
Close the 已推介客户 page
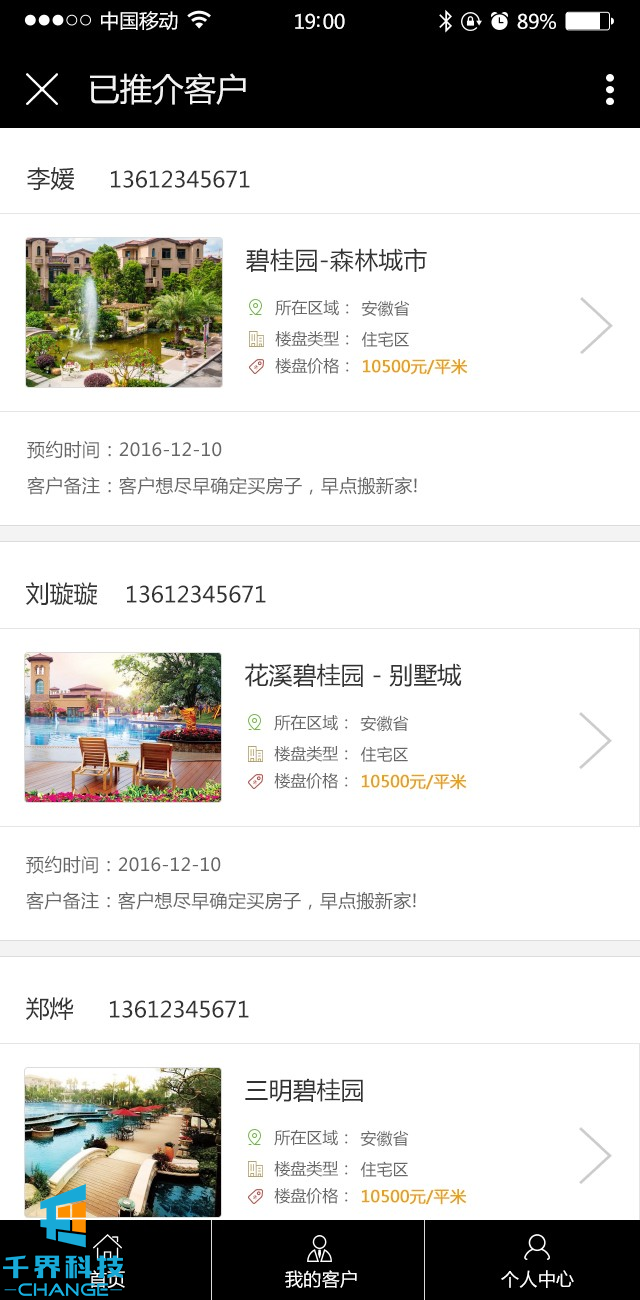click(42, 89)
